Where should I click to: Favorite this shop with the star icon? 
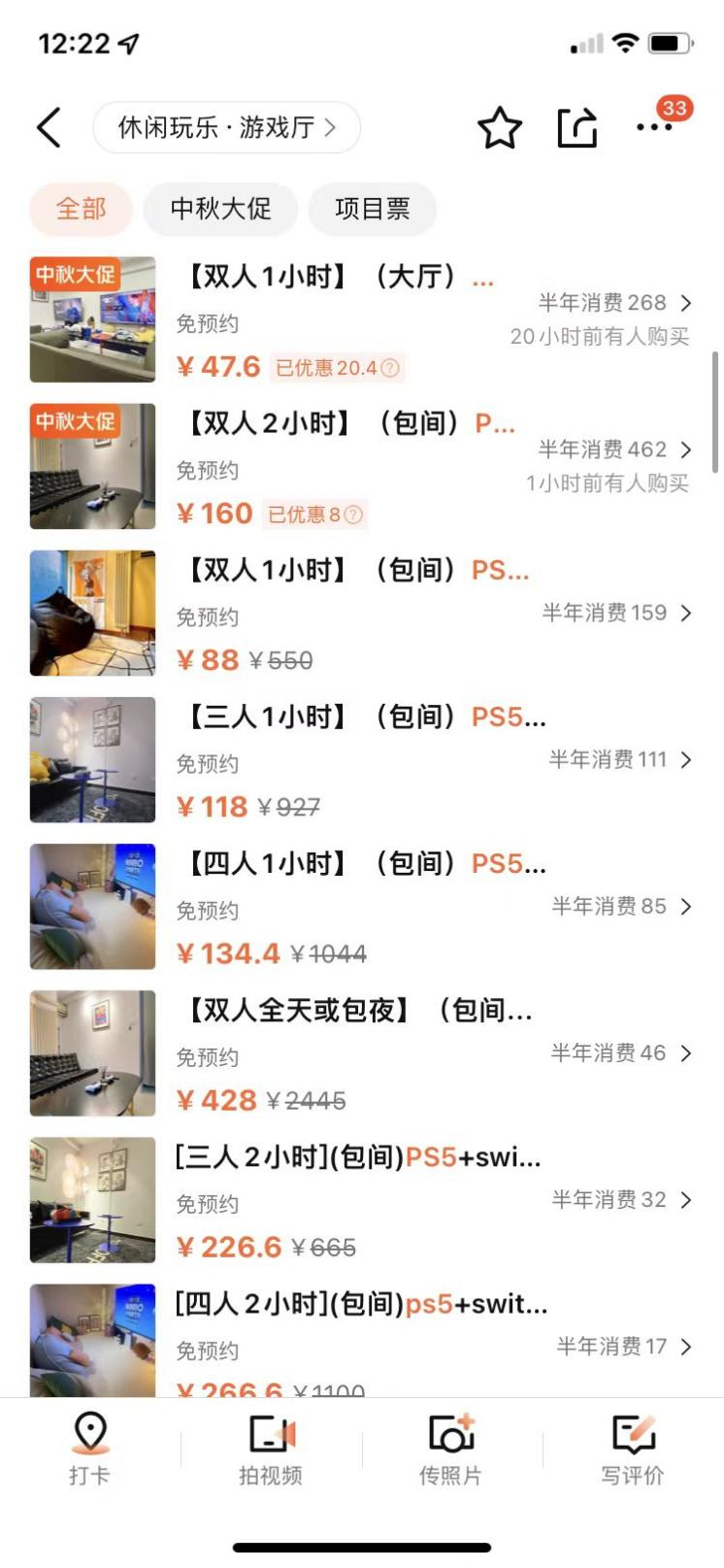coord(499,128)
